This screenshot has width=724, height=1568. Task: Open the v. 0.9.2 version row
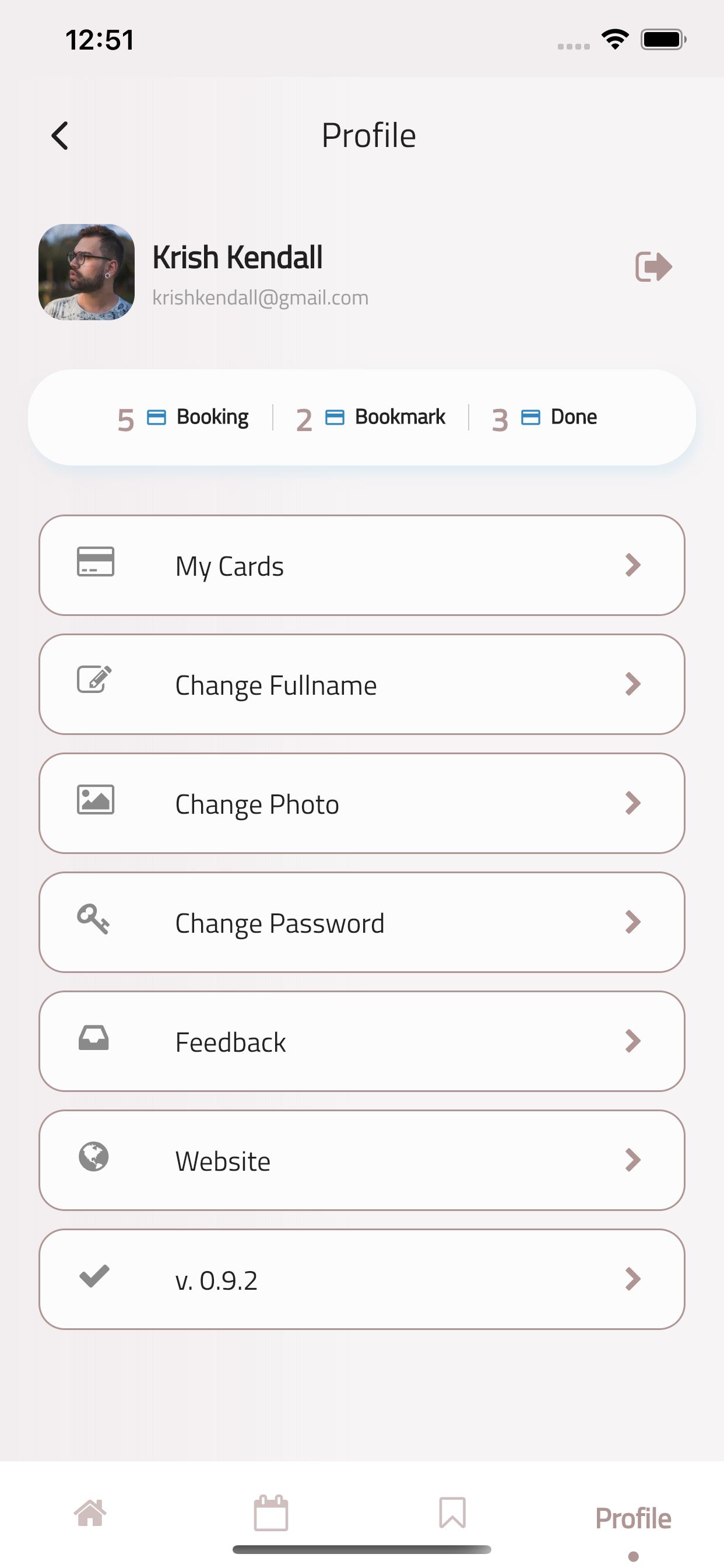[x=361, y=1279]
